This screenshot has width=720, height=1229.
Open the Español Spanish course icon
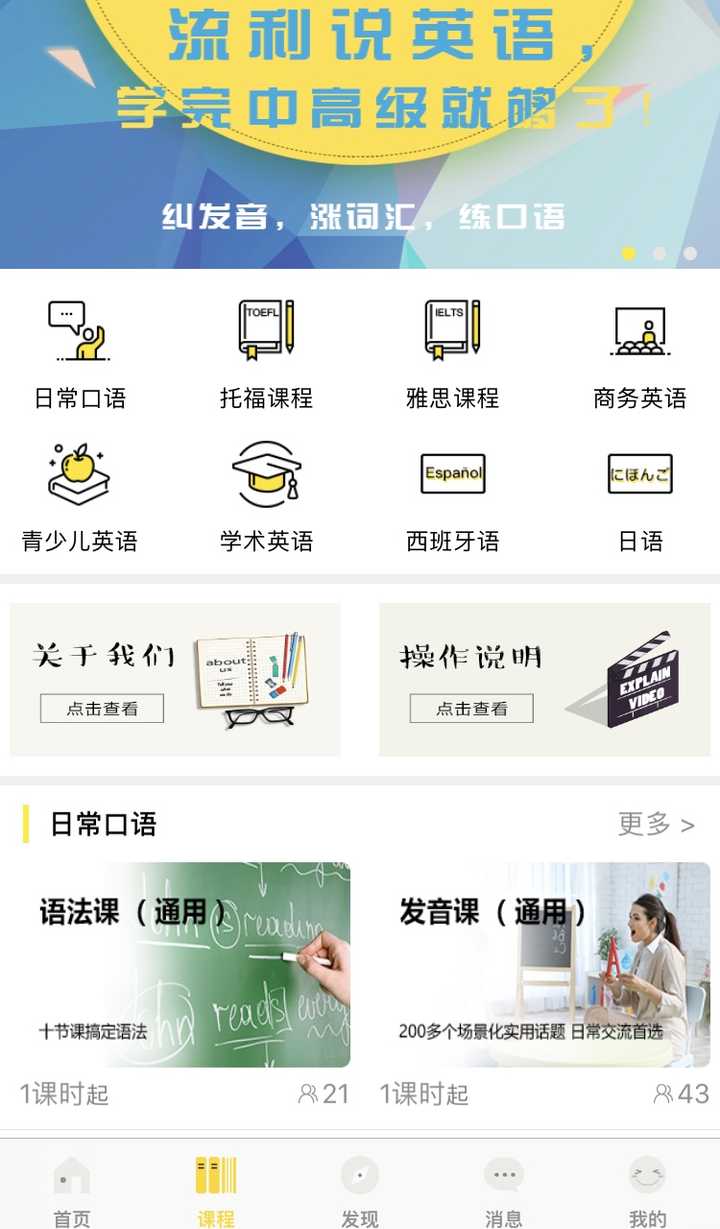pyautogui.click(x=452, y=474)
